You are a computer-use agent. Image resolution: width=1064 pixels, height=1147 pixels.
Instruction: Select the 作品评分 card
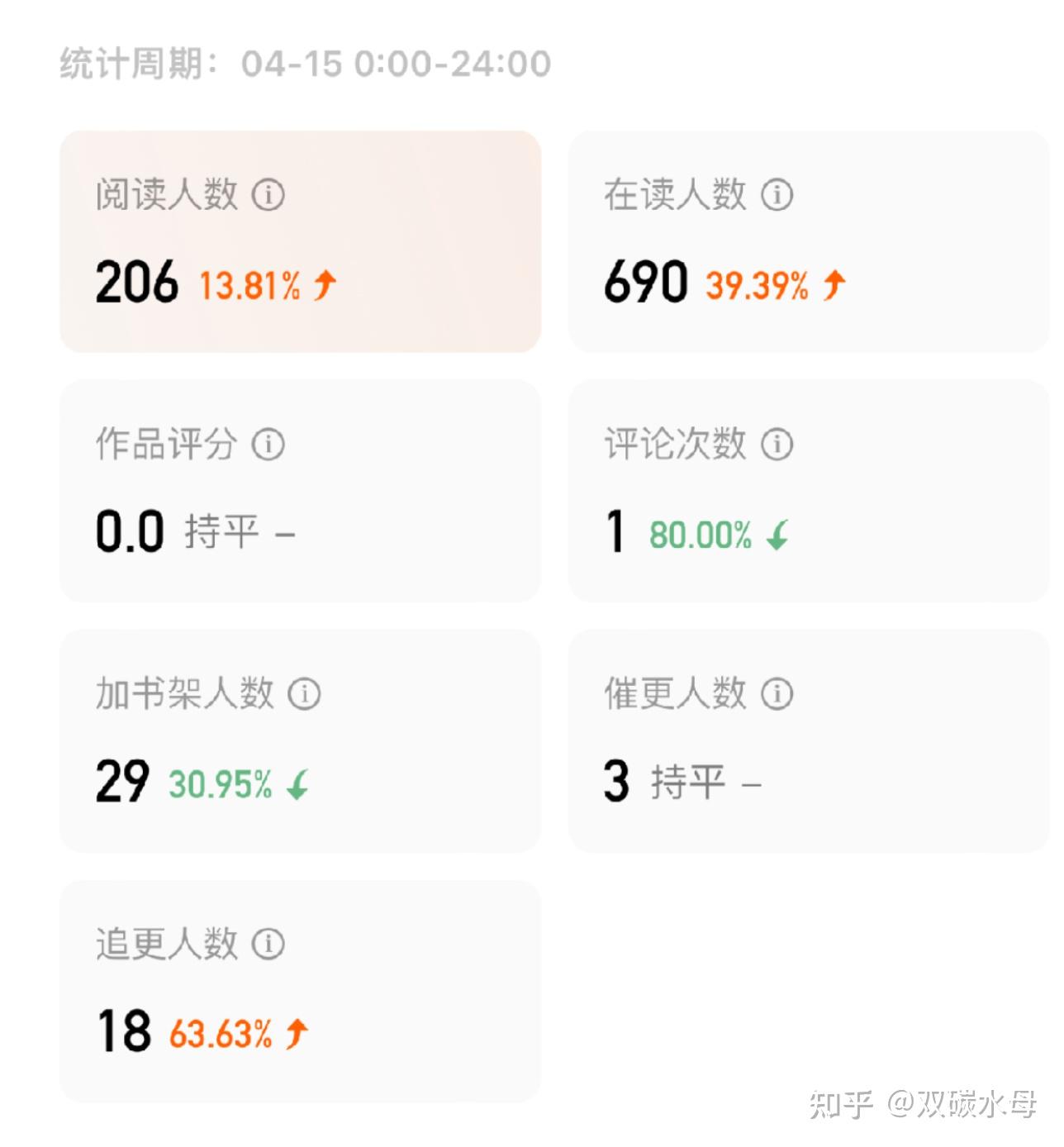300,491
